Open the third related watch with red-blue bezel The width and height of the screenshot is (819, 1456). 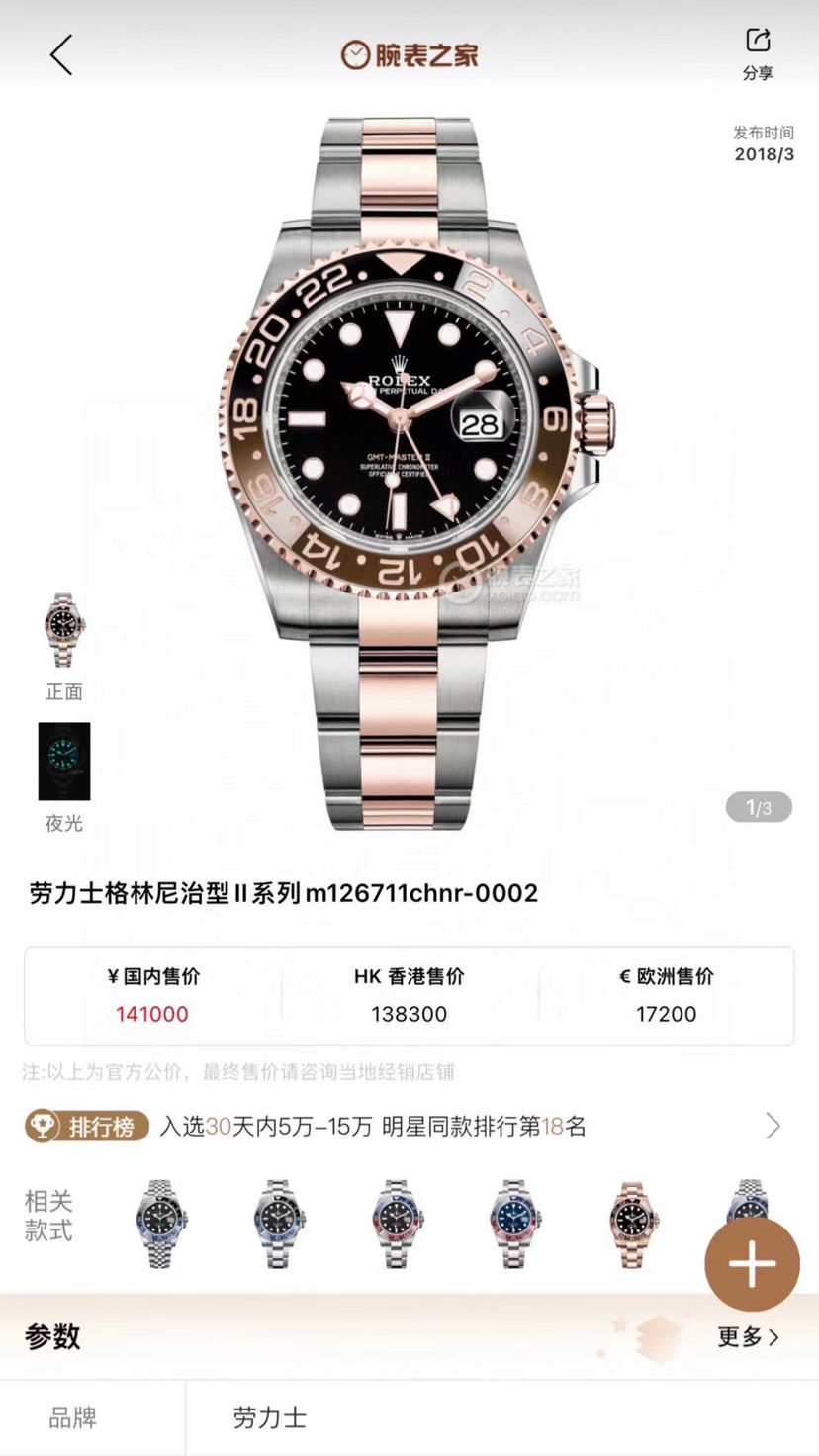pos(398,1224)
